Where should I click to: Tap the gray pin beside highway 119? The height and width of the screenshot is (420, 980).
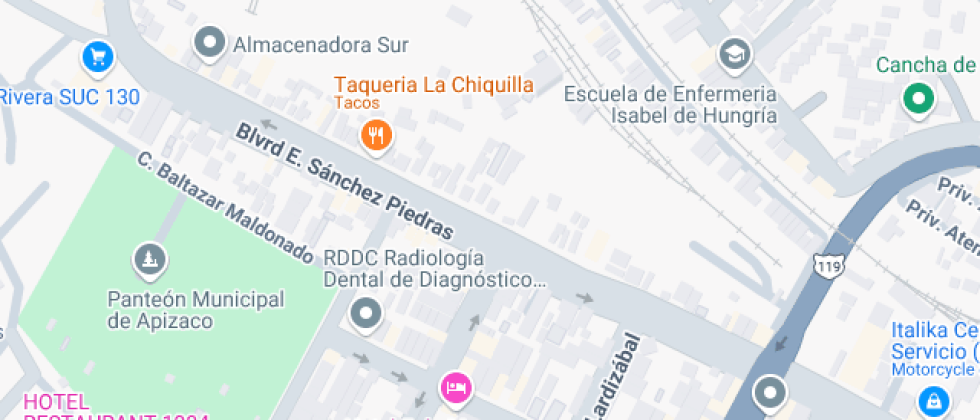tap(770, 394)
